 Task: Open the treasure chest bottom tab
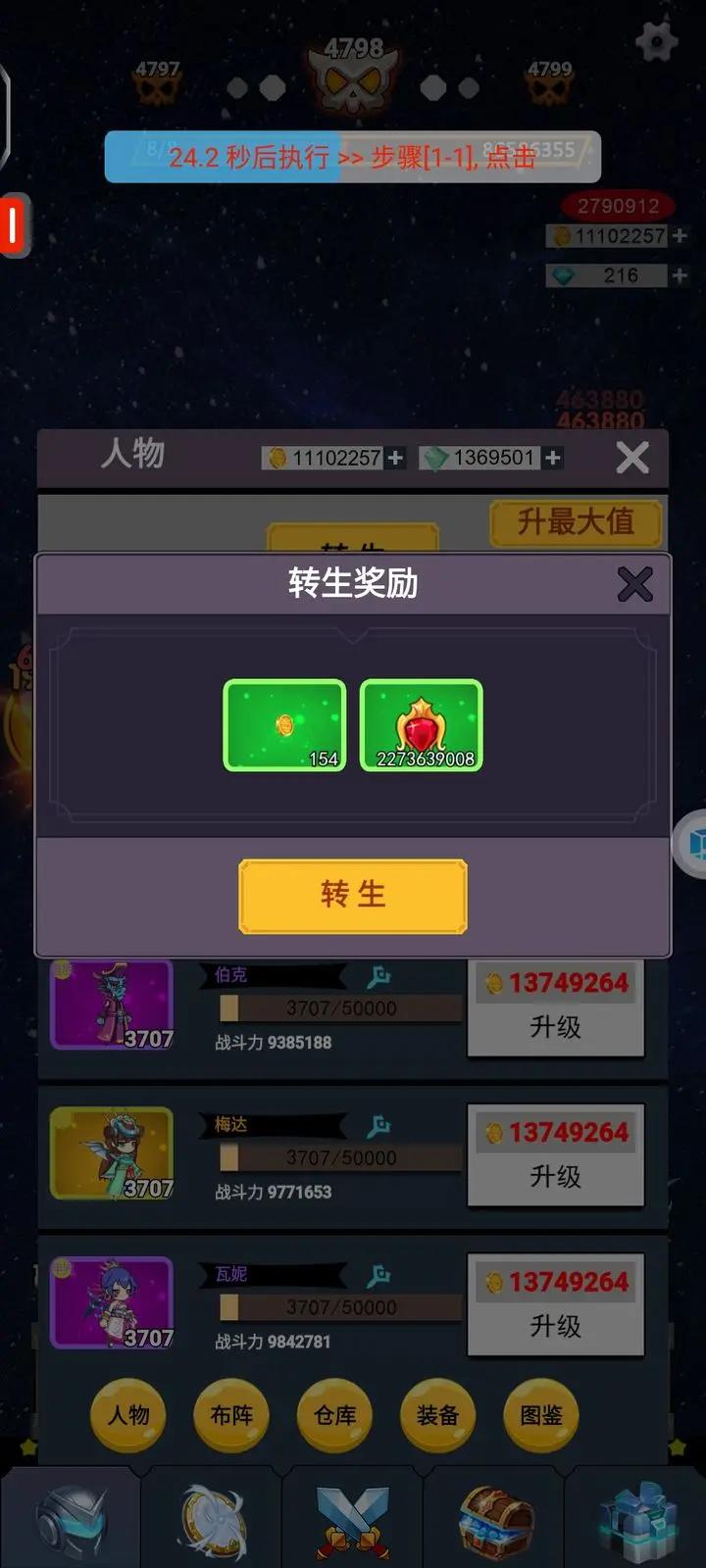click(496, 1521)
